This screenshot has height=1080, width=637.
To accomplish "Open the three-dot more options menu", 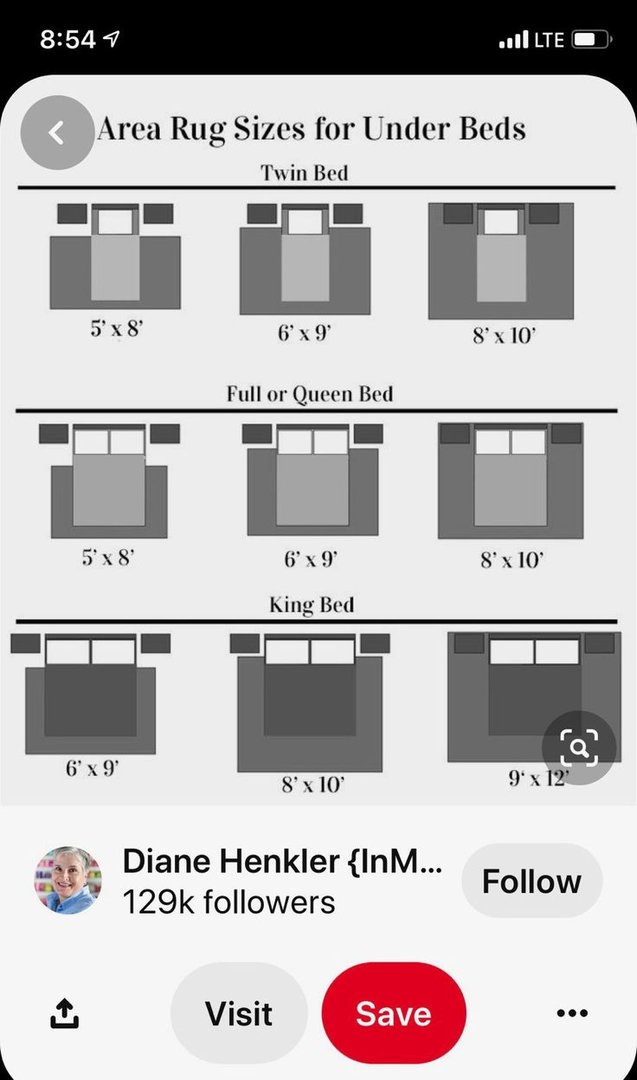I will (572, 1013).
